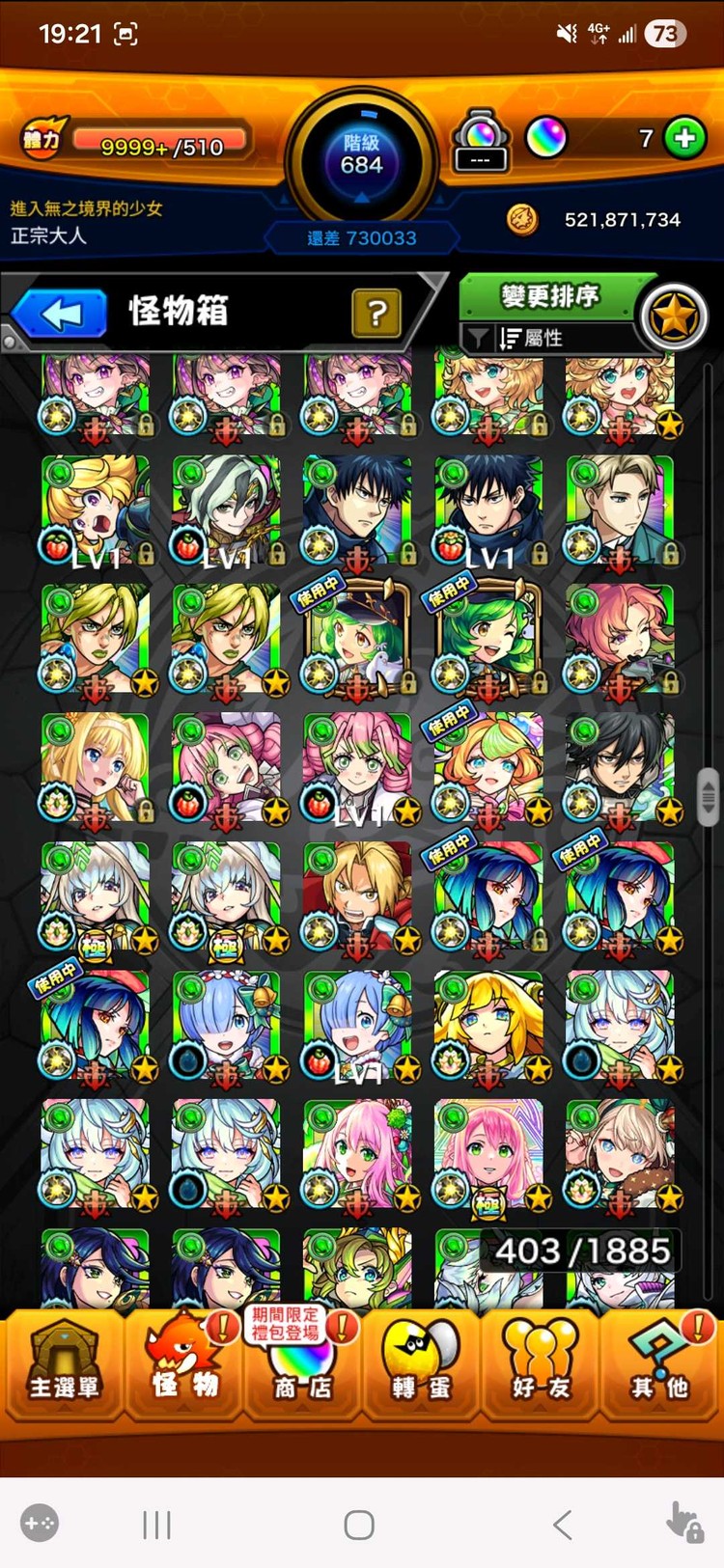Go to the 轉蛋 gacha tab
Screen dimensions: 724x1568
click(x=421, y=1365)
